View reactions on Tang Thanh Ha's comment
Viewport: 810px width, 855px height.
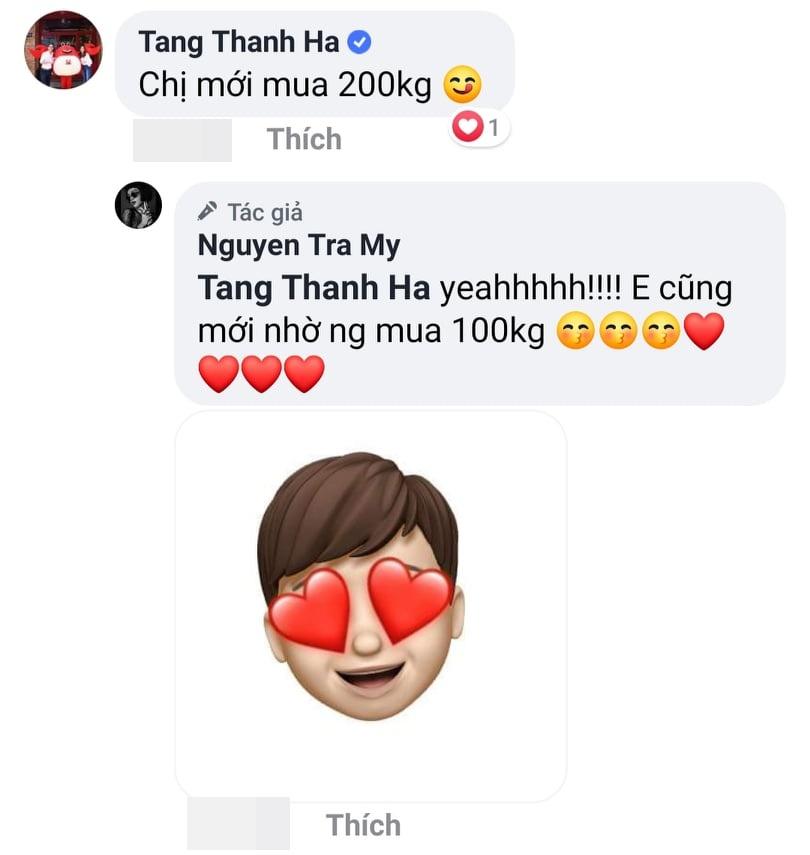(480, 127)
